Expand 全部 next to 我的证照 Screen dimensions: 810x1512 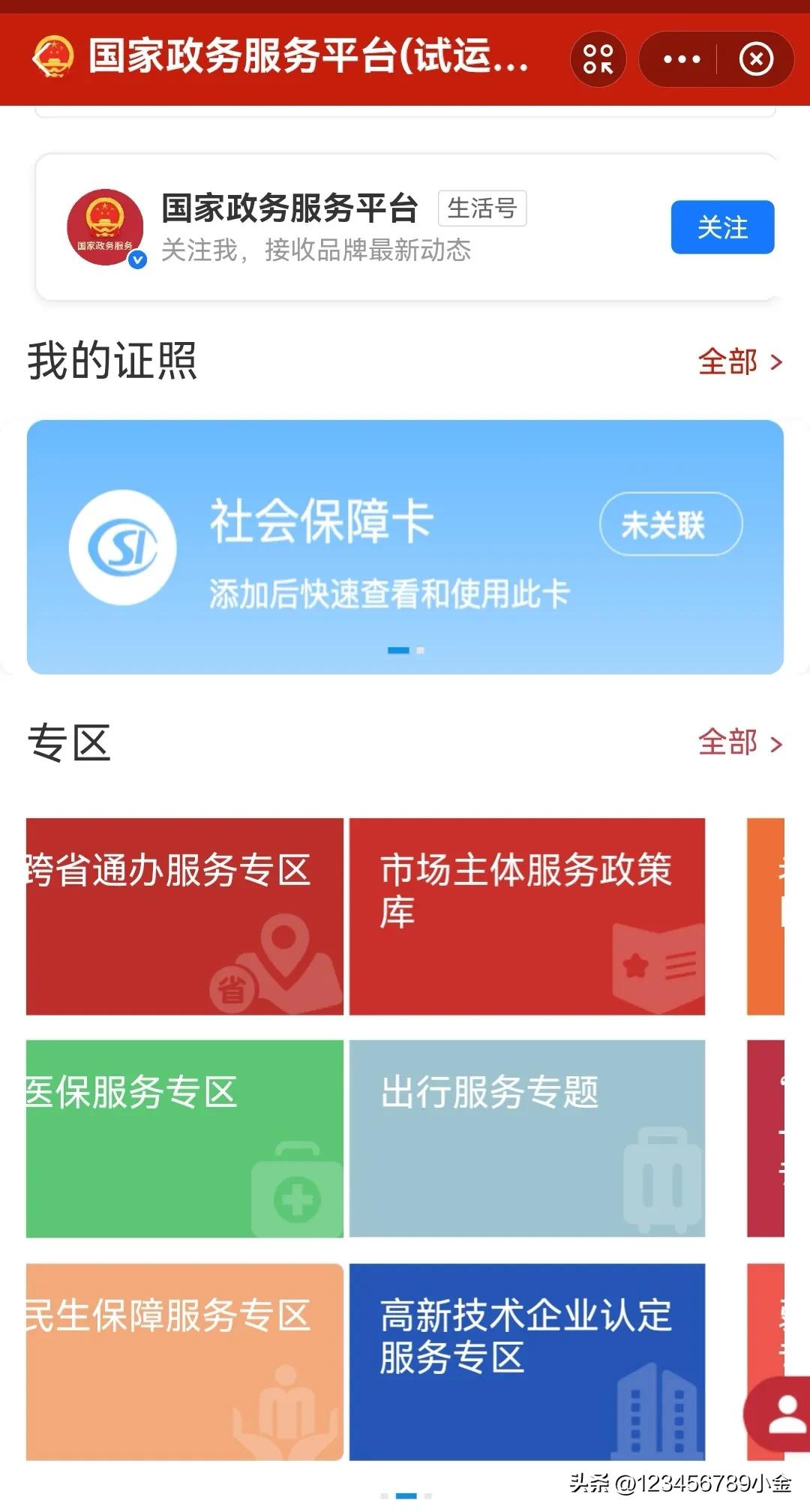[737, 363]
